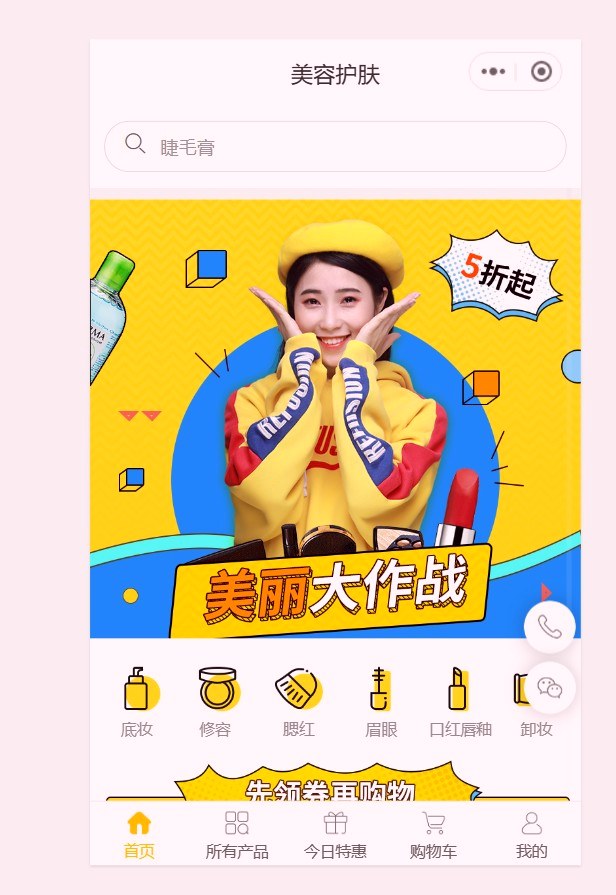Switch to the 所有产品 tab
Image resolution: width=616 pixels, height=895 pixels.
tap(237, 836)
